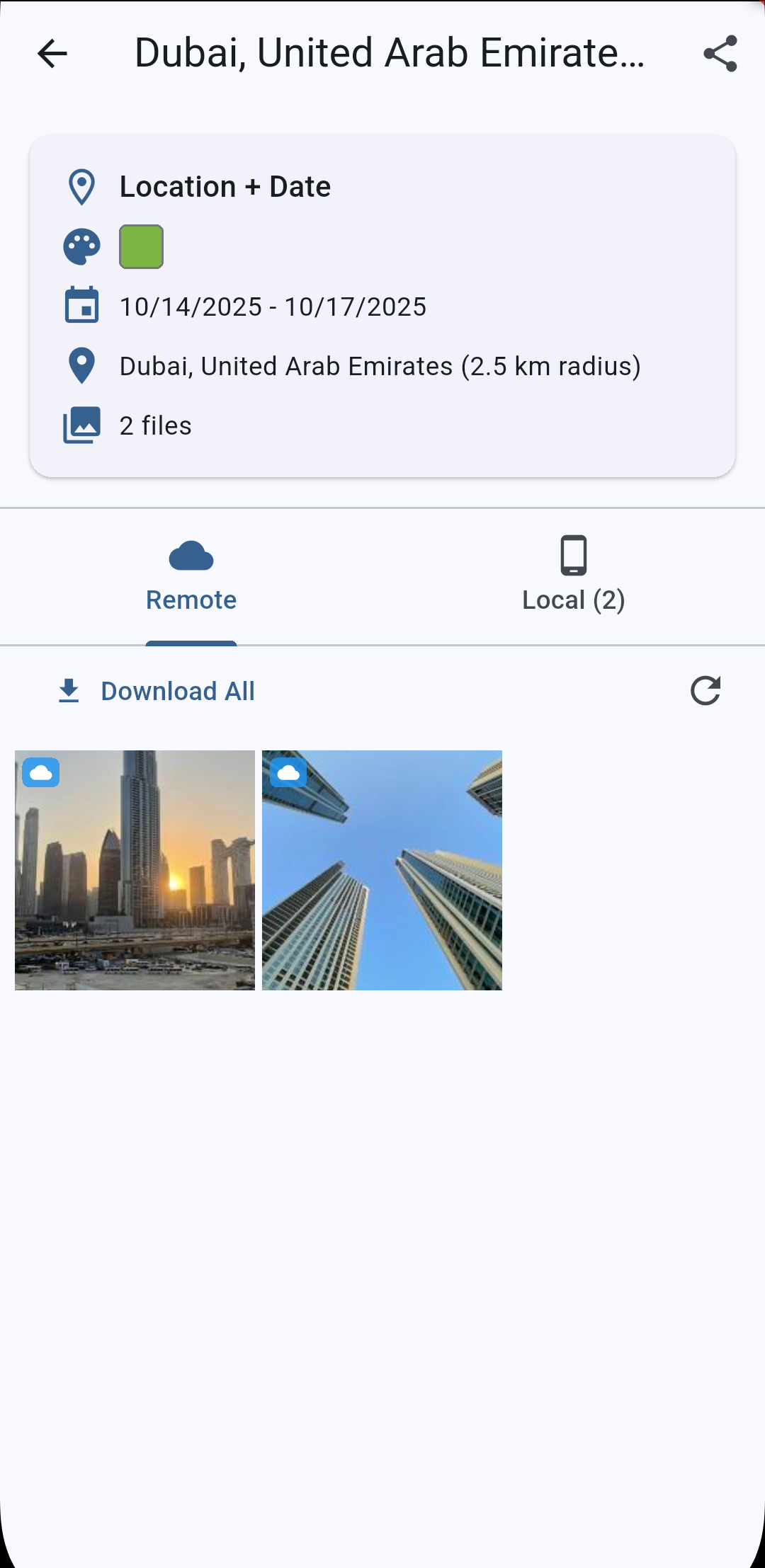Download all remote files
The height and width of the screenshot is (1568, 765).
pyautogui.click(x=157, y=691)
